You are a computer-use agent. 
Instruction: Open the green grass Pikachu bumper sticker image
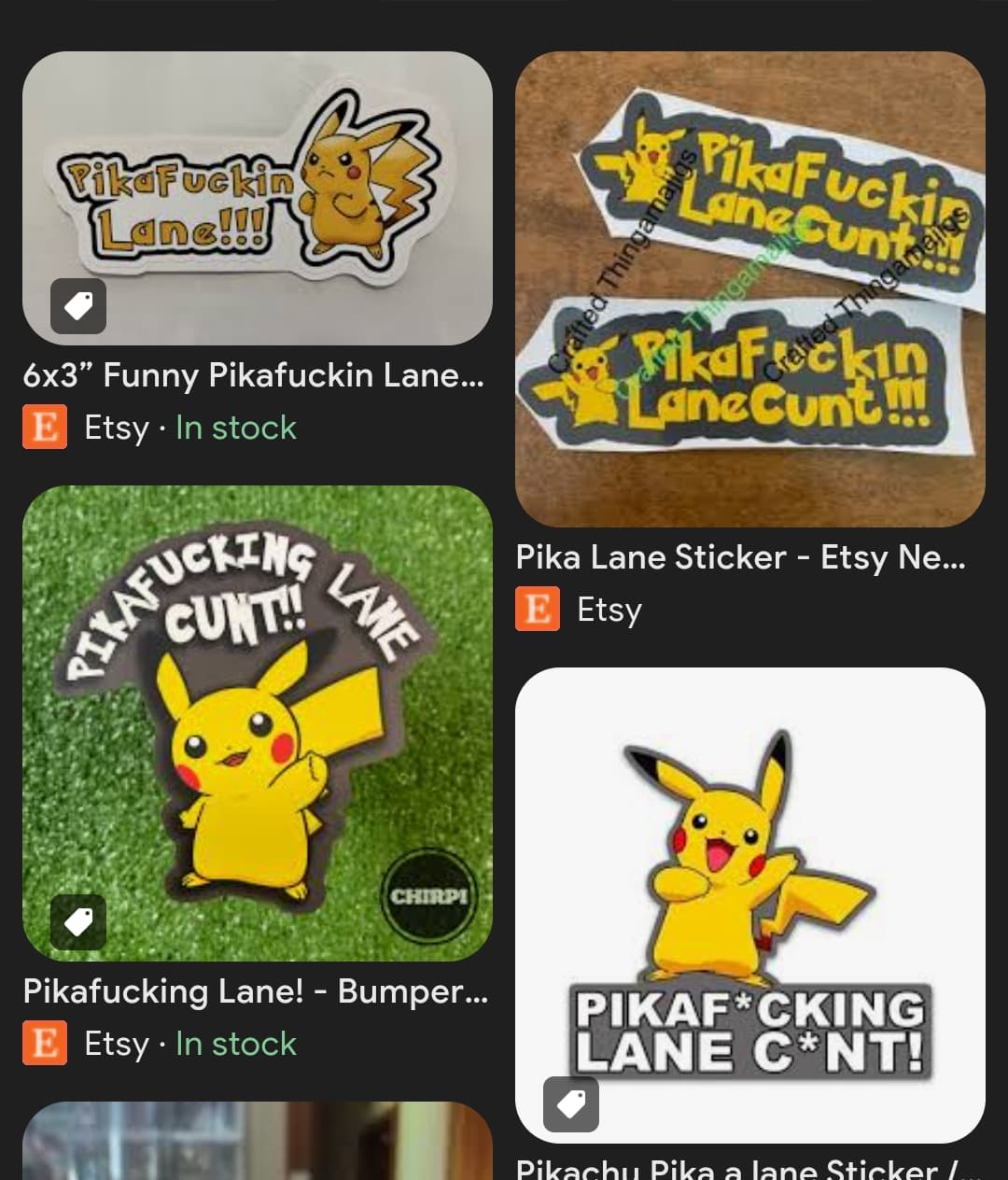pyautogui.click(x=257, y=723)
